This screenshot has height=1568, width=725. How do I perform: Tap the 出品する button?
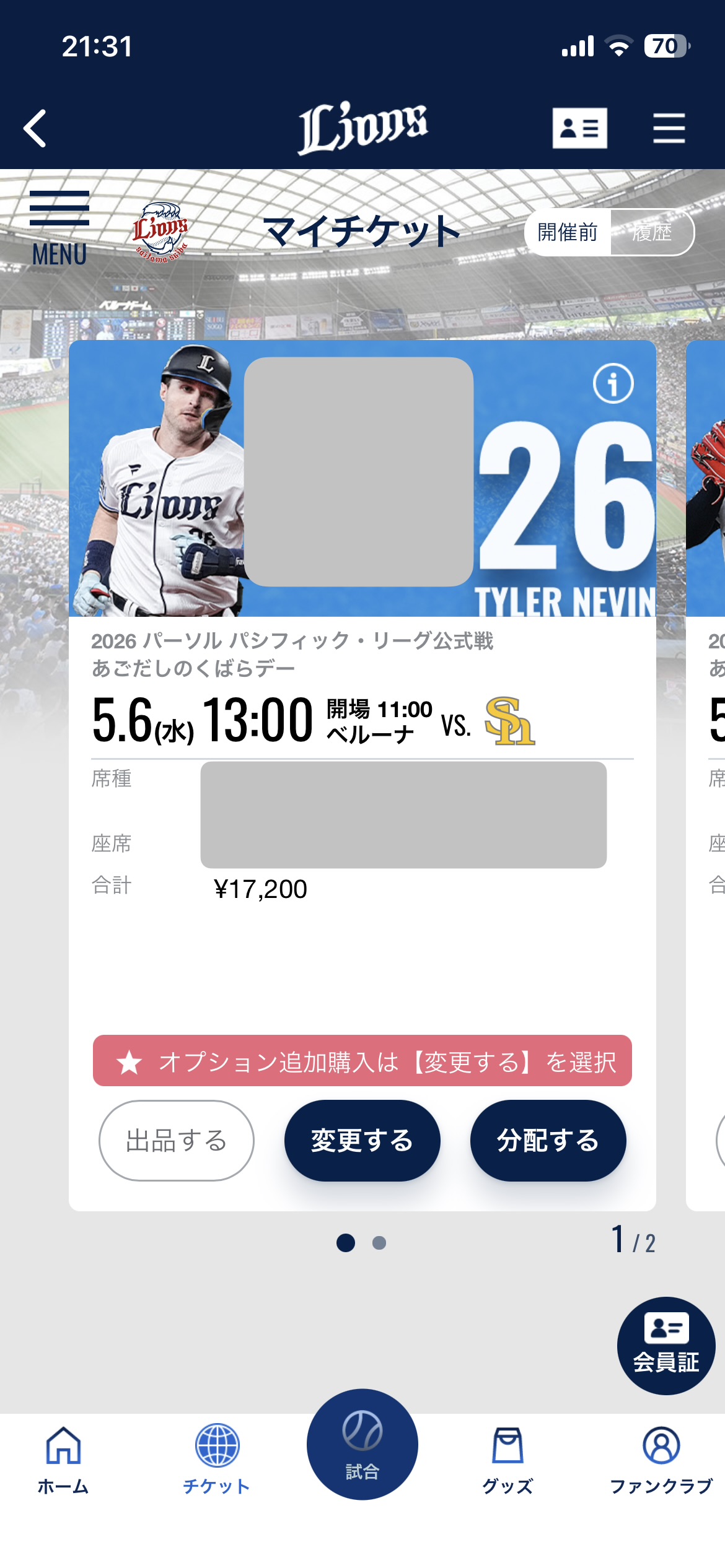click(x=177, y=1140)
